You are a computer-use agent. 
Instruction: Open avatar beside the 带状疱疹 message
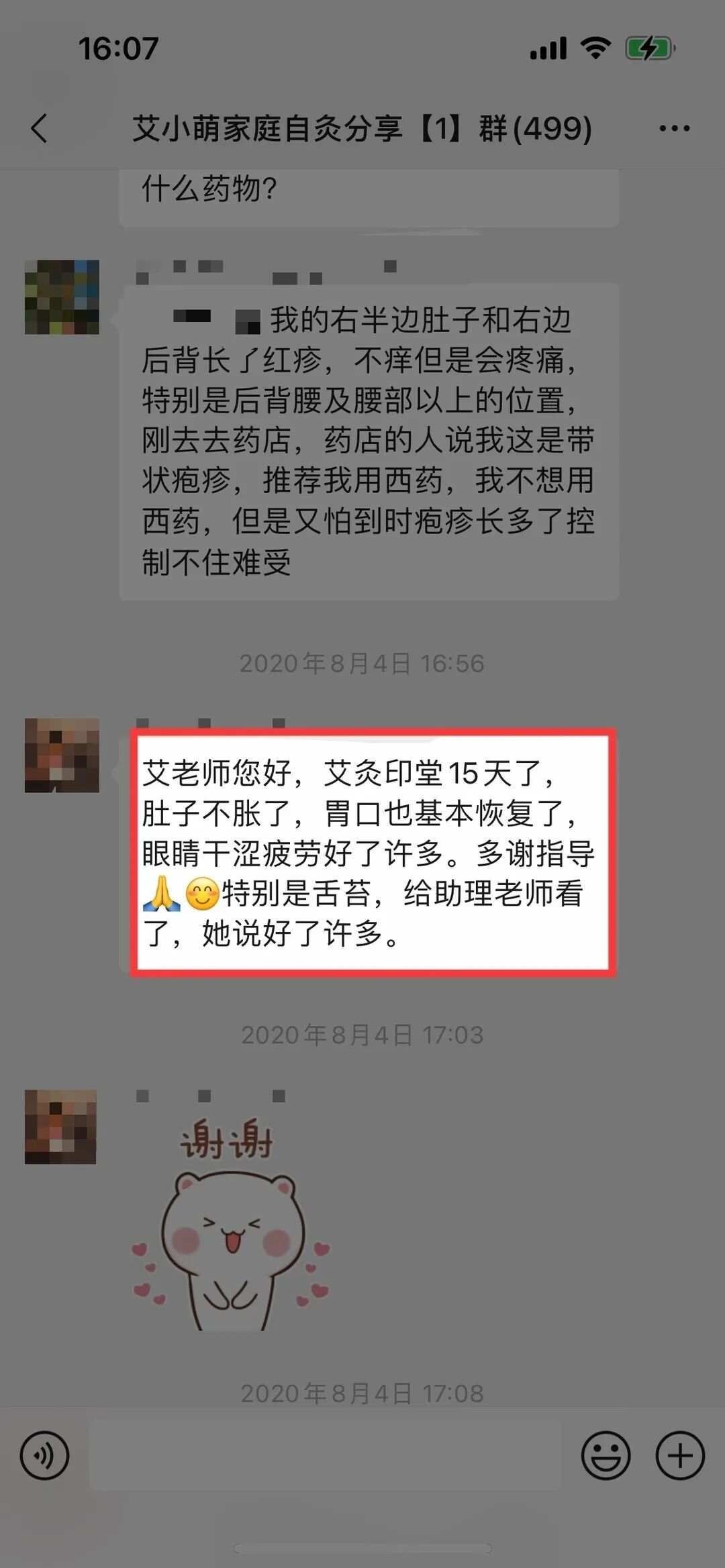pyautogui.click(x=62, y=297)
